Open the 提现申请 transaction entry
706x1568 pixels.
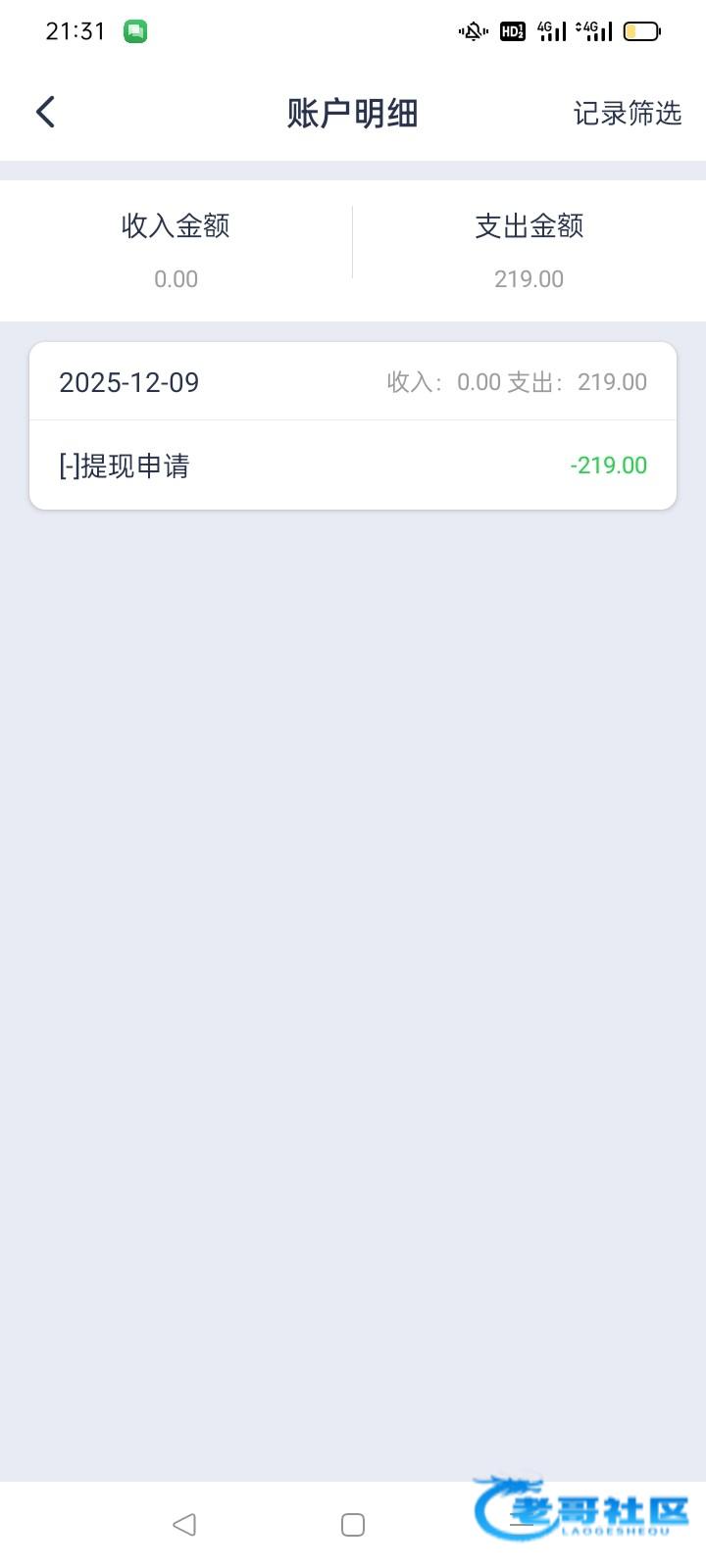[x=353, y=465]
